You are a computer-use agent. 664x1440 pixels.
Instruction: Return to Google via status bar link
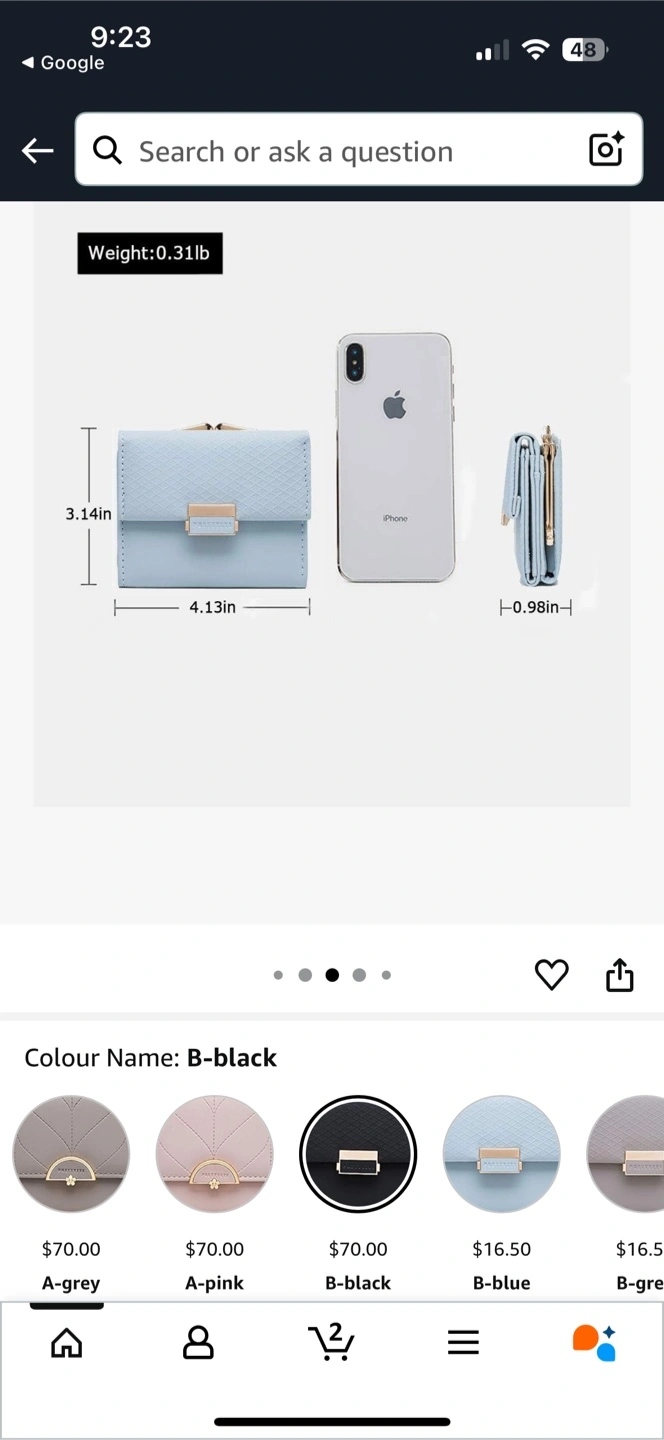click(63, 63)
